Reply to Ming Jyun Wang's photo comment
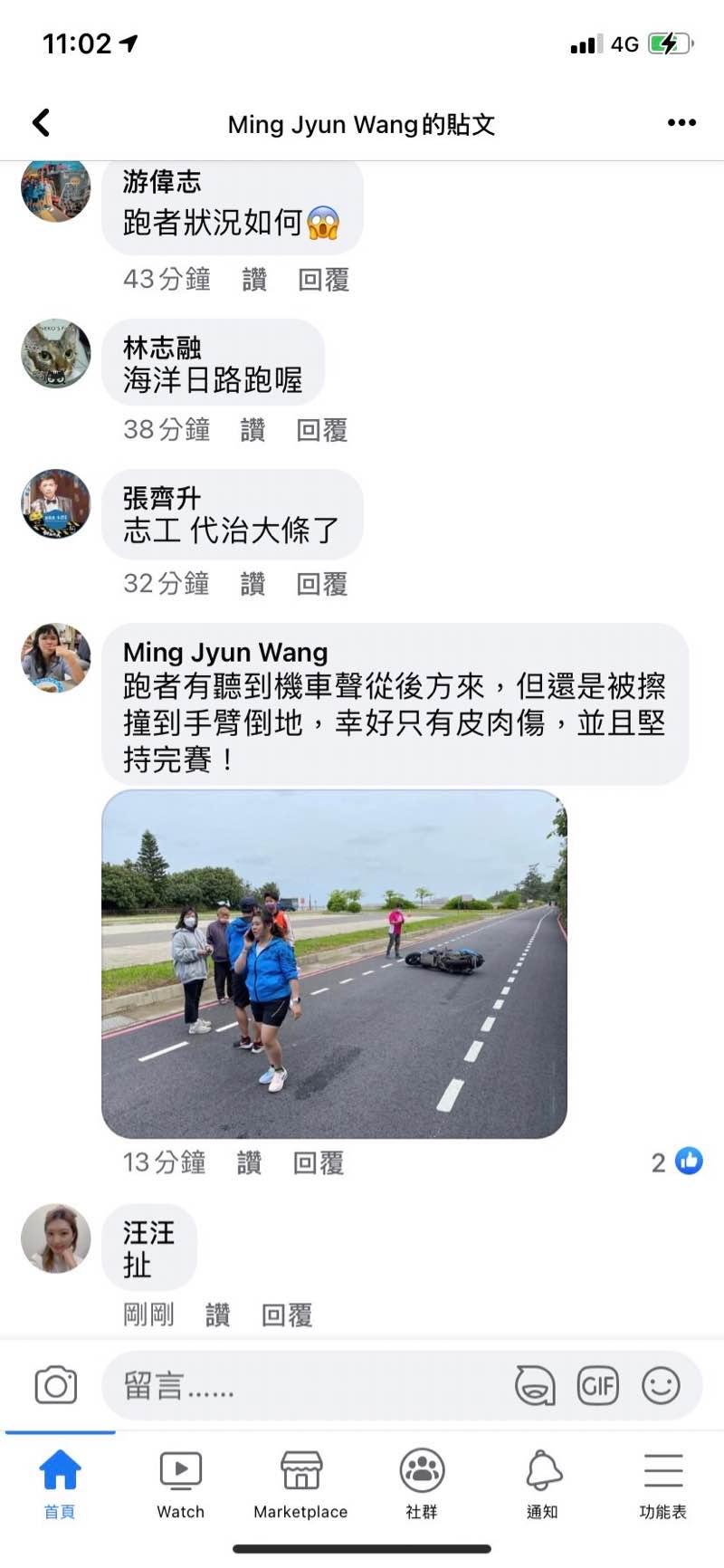 [319, 1162]
